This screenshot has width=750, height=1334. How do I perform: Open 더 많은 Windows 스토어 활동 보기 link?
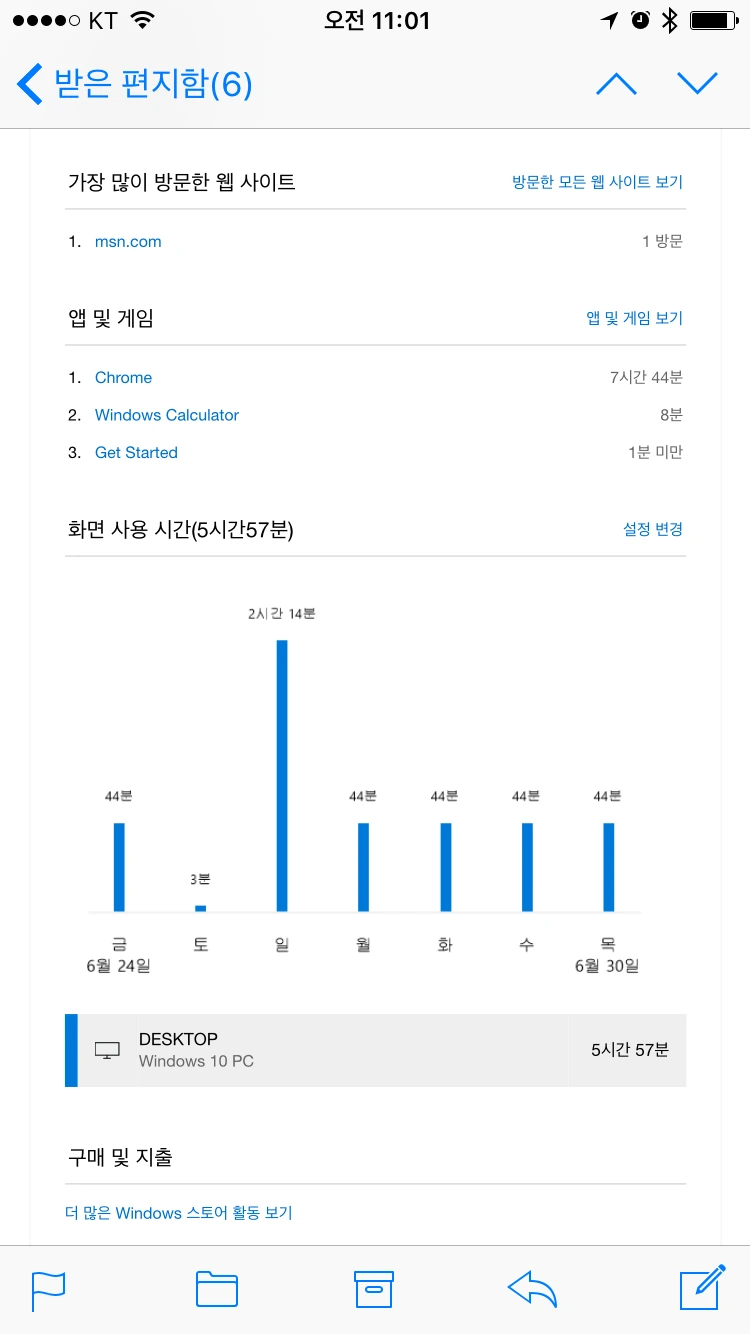[x=179, y=1213]
